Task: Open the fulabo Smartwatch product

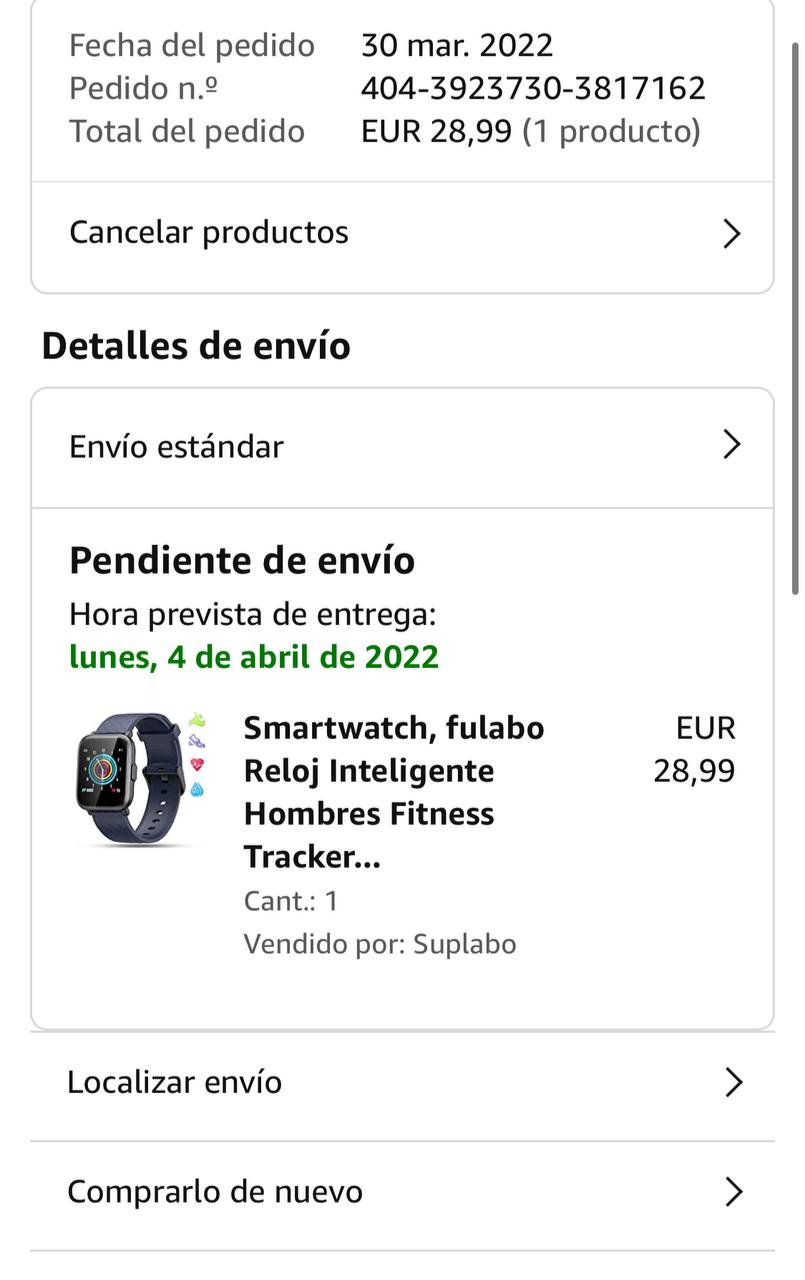Action: pos(393,791)
